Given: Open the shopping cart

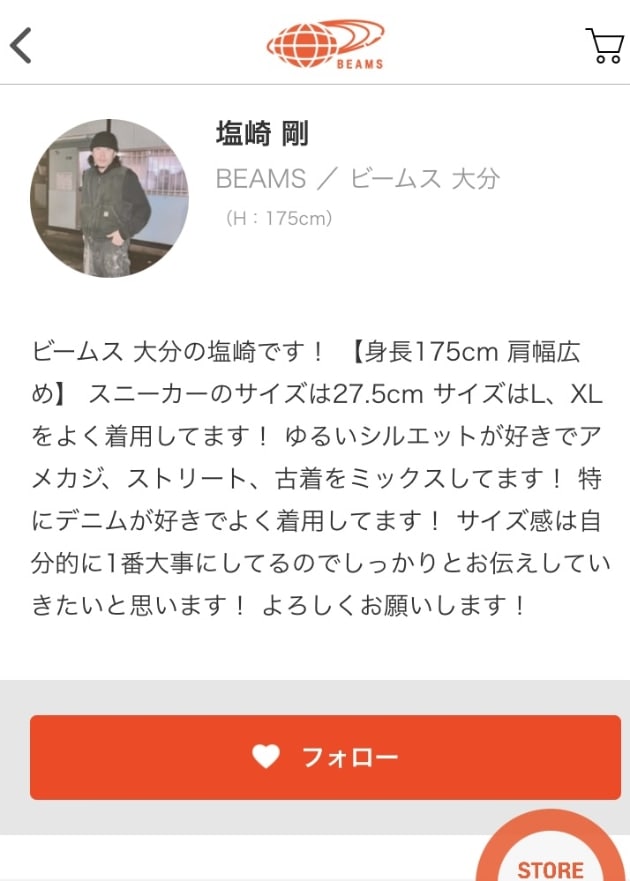Looking at the screenshot, I should point(604,45).
